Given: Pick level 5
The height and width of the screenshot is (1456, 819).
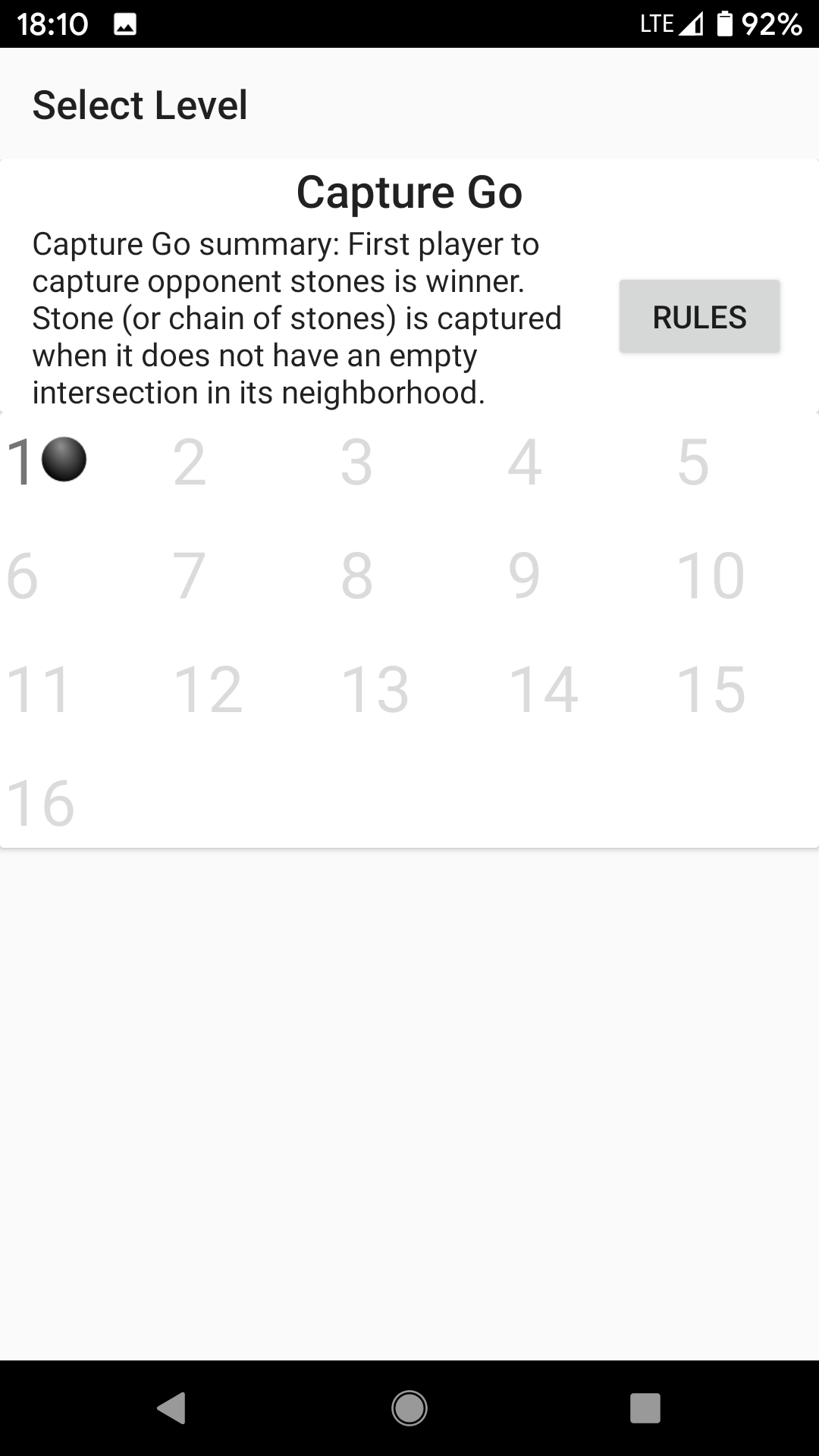Looking at the screenshot, I should [693, 462].
